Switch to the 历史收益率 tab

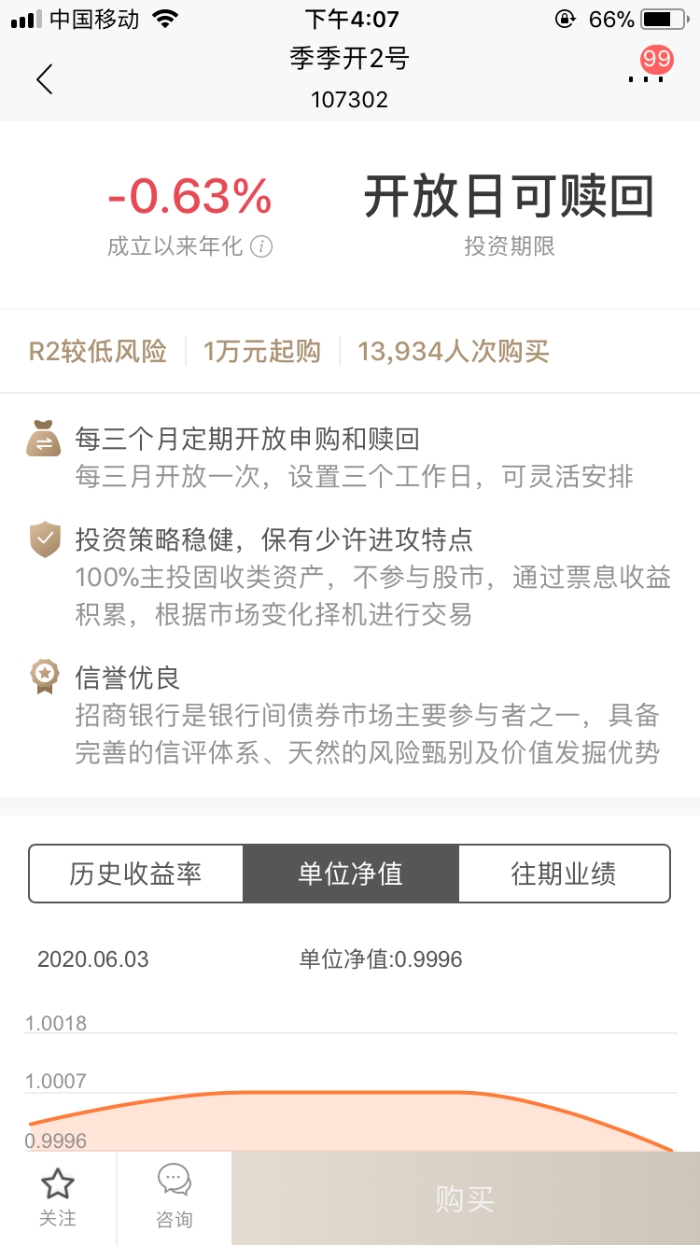(x=136, y=874)
